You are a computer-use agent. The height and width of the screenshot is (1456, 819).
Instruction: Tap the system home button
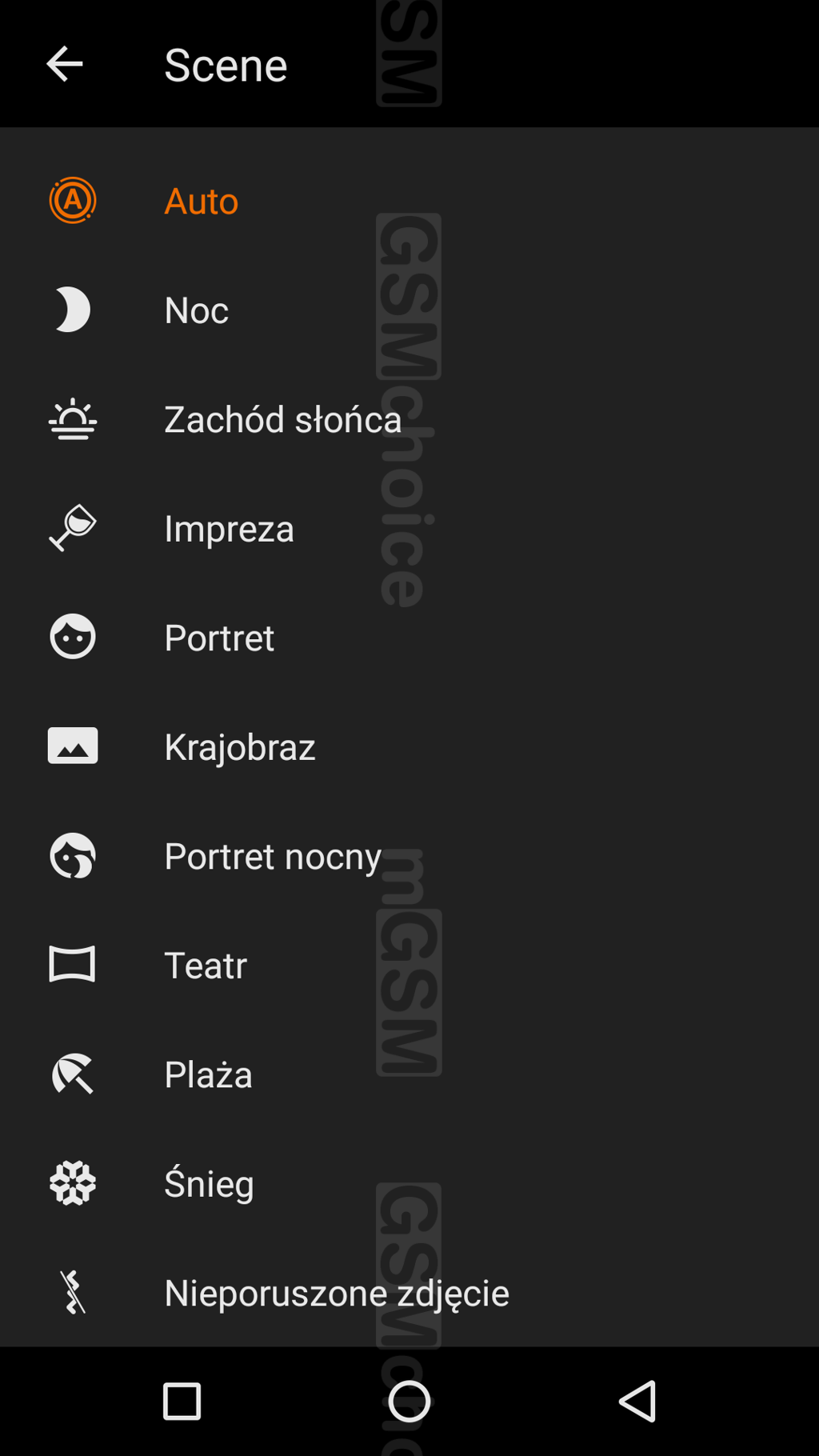coord(409,1402)
